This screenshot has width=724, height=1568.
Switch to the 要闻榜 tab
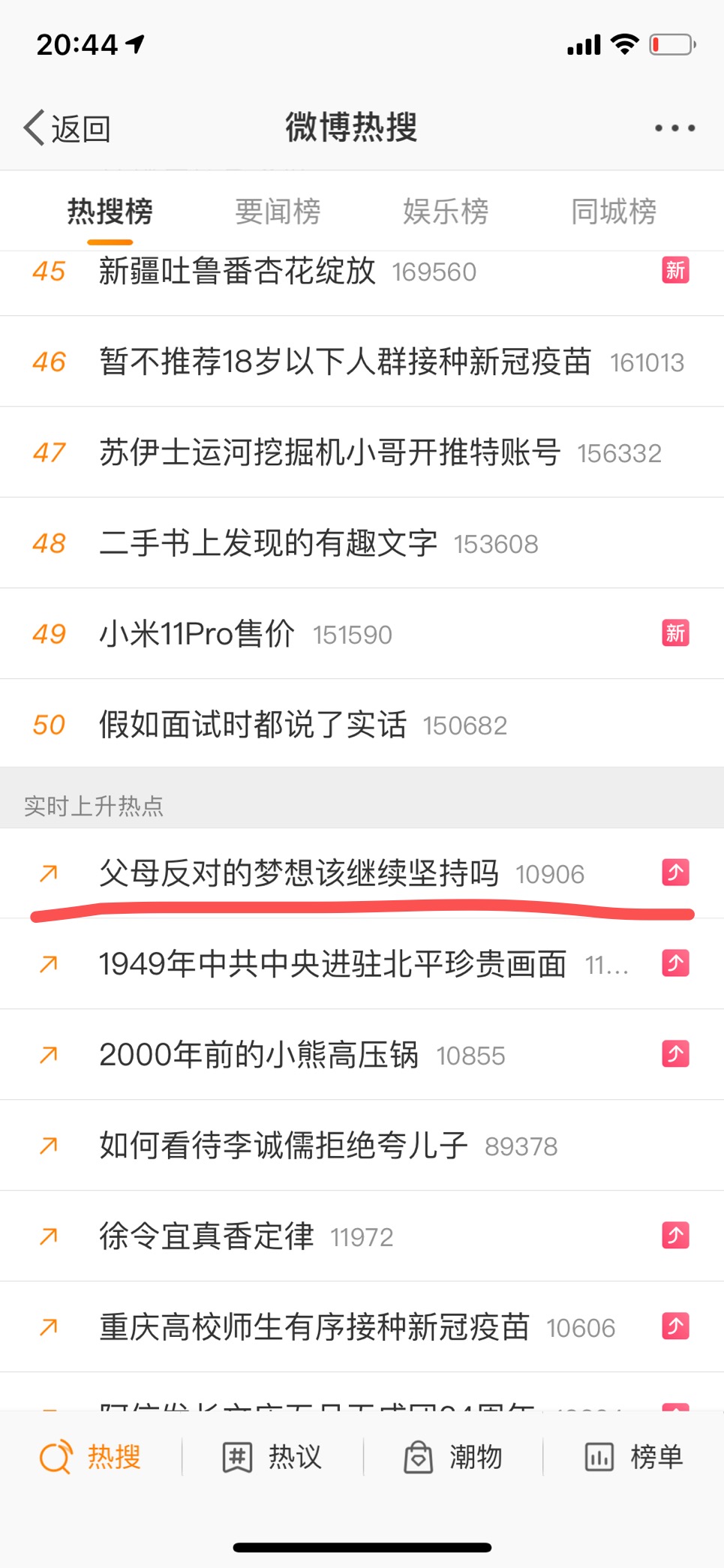278,212
